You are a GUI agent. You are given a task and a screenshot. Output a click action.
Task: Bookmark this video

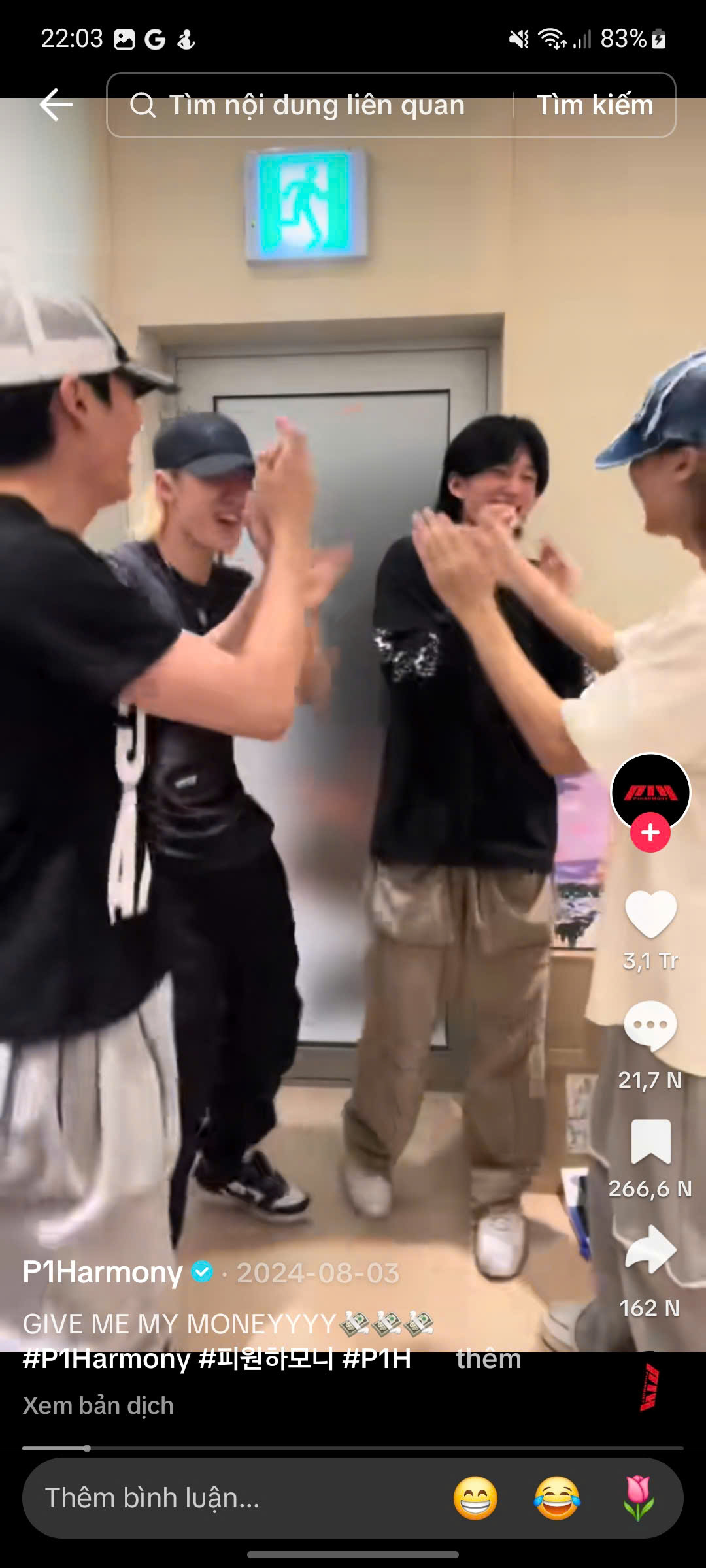tap(650, 1141)
